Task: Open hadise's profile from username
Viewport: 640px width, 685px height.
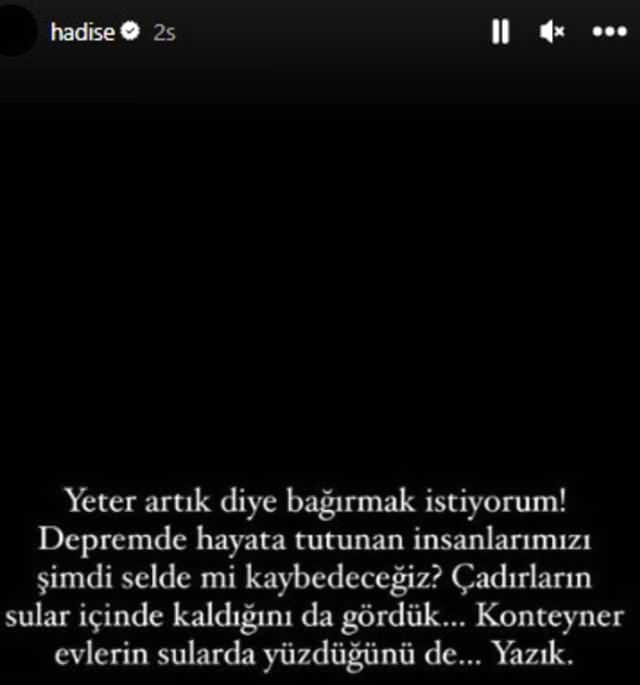Action: coord(83,32)
